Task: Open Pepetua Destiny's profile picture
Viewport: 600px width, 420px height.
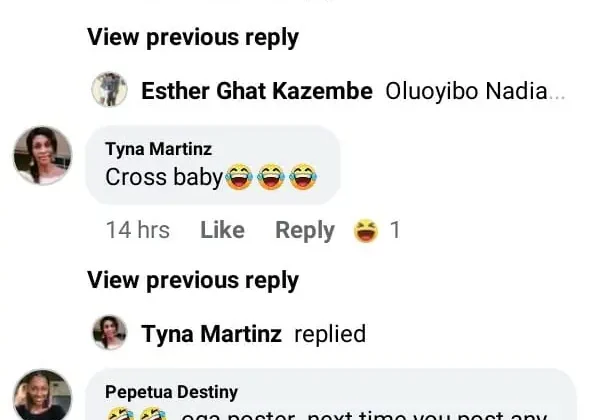Action: [42, 396]
